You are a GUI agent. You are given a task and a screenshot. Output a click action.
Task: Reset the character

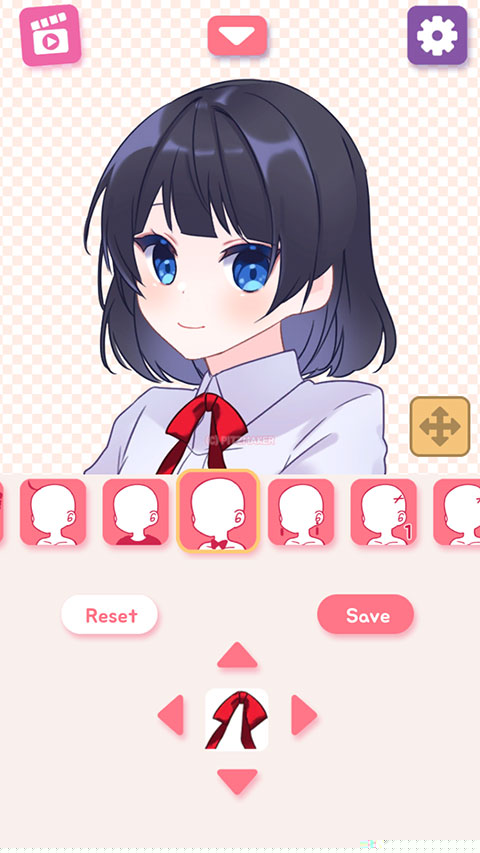[x=109, y=615]
